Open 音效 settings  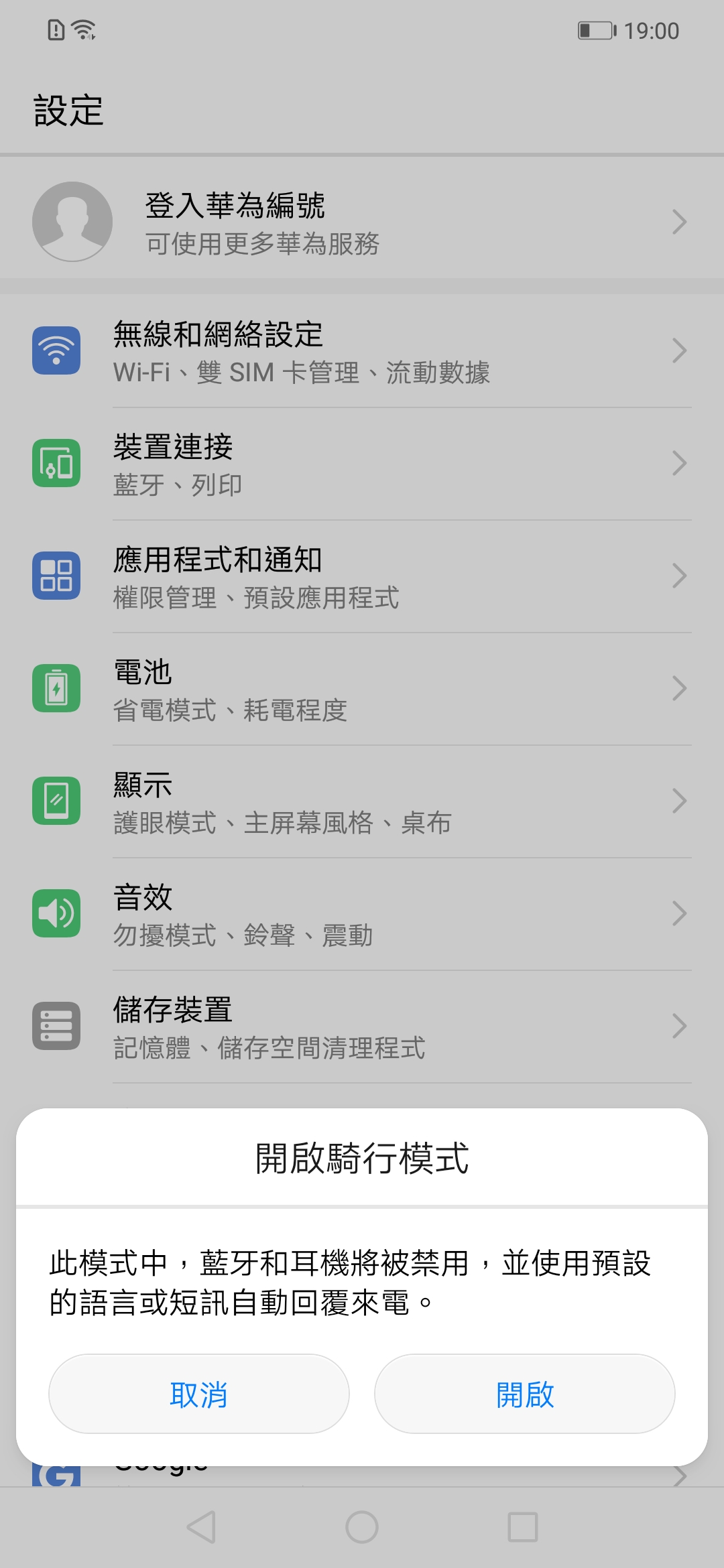click(x=362, y=914)
